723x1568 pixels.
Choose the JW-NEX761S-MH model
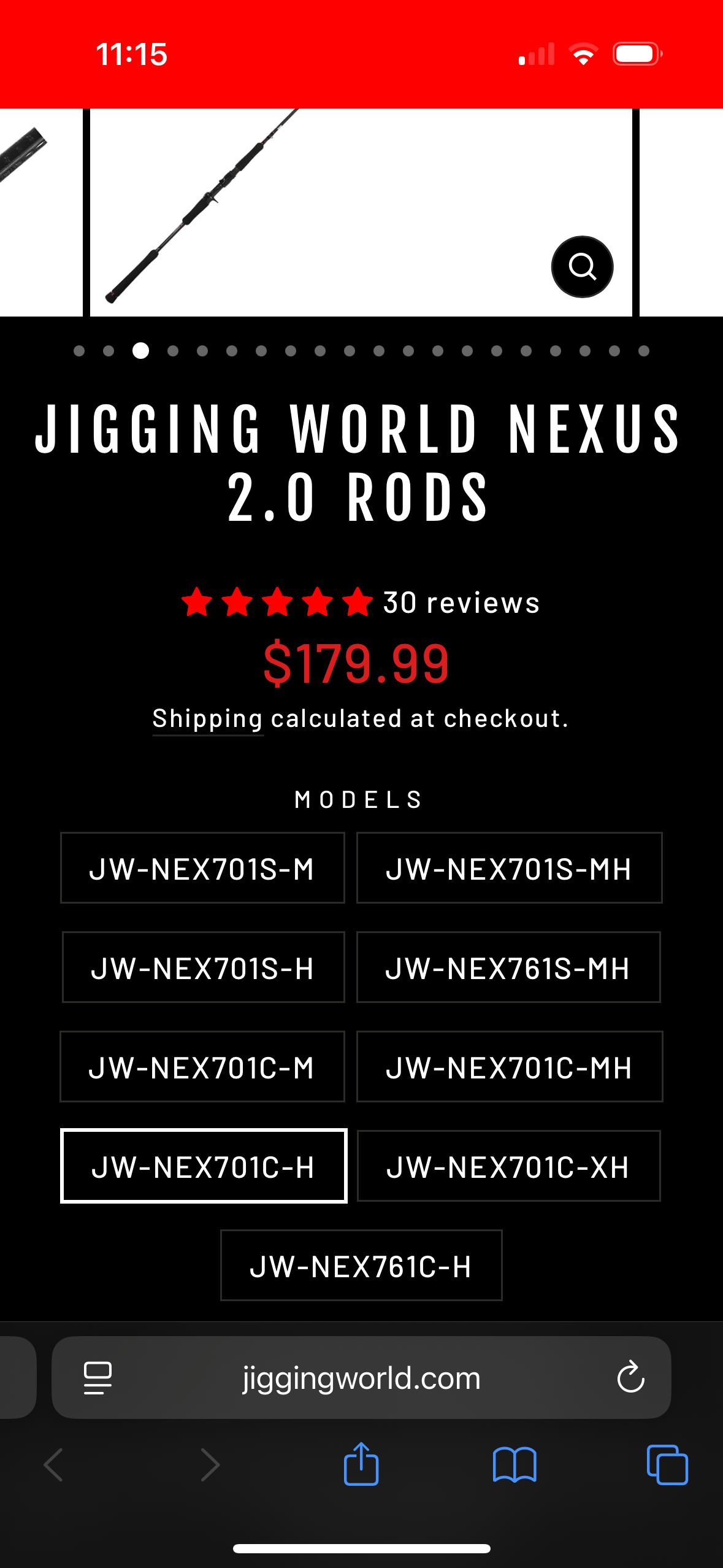[x=508, y=967]
